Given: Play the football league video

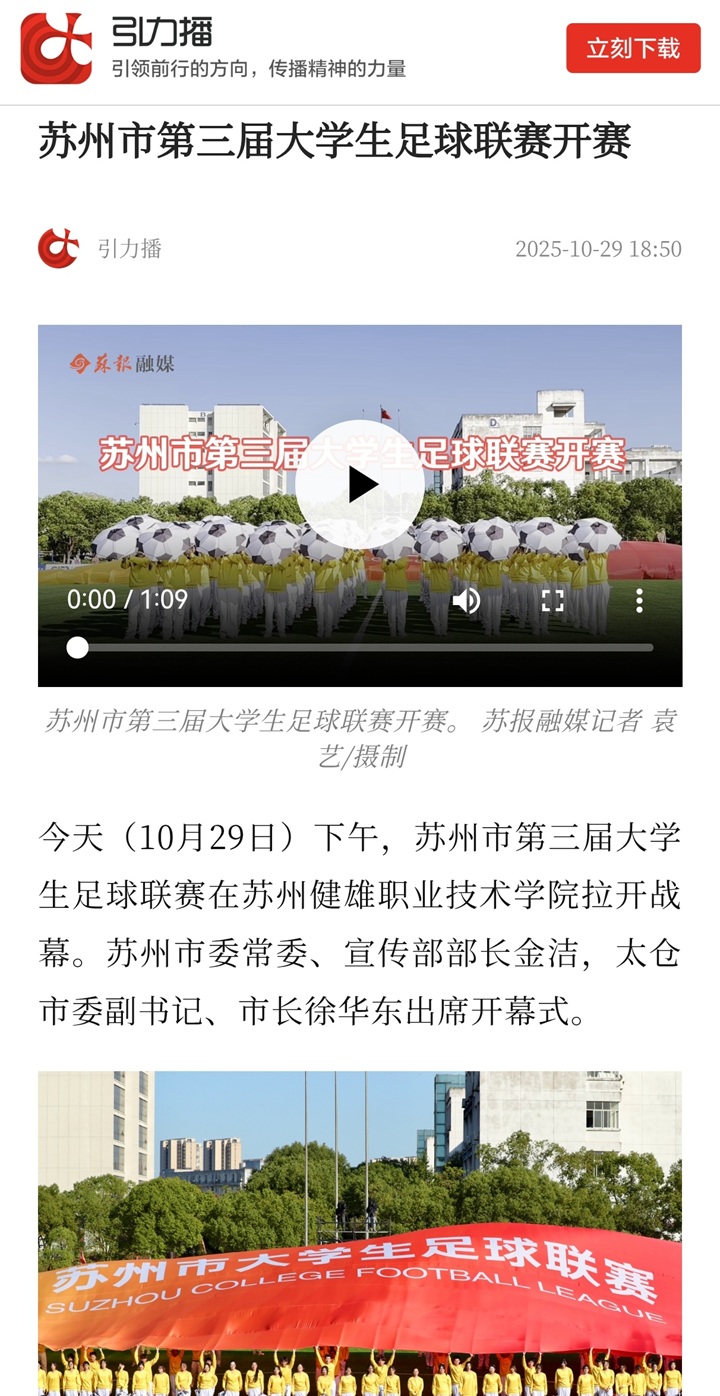Looking at the screenshot, I should [360, 485].
